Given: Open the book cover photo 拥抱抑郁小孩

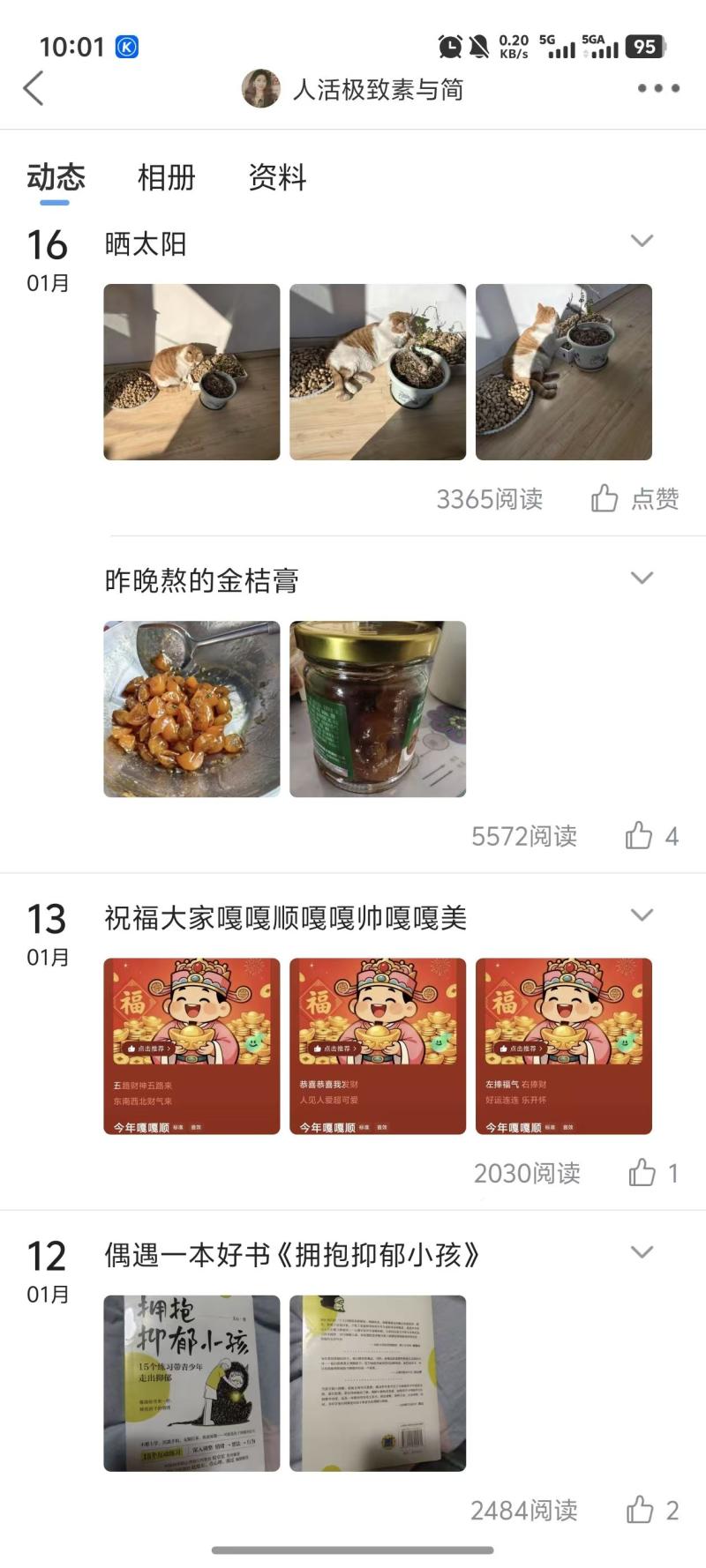Looking at the screenshot, I should [x=192, y=1383].
